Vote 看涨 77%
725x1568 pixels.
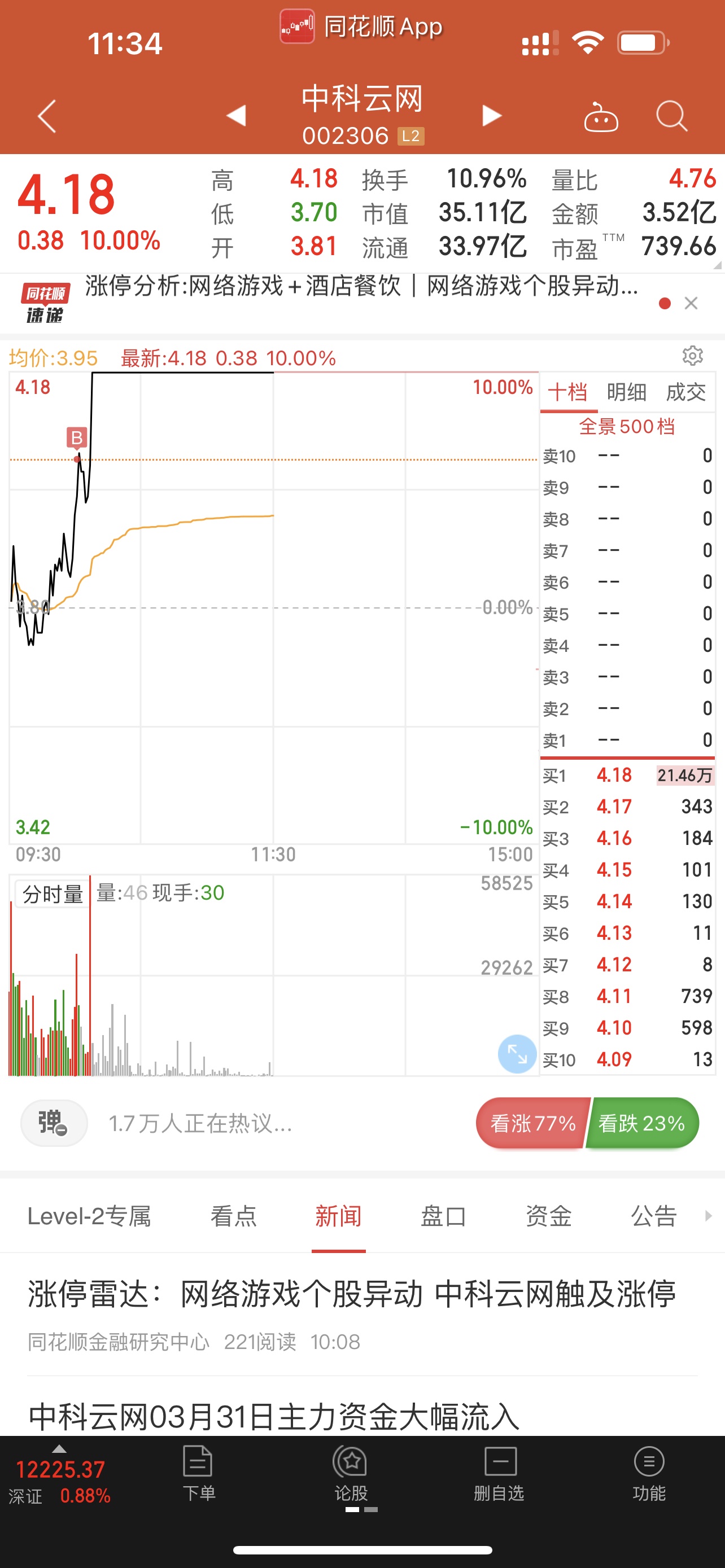click(532, 1123)
